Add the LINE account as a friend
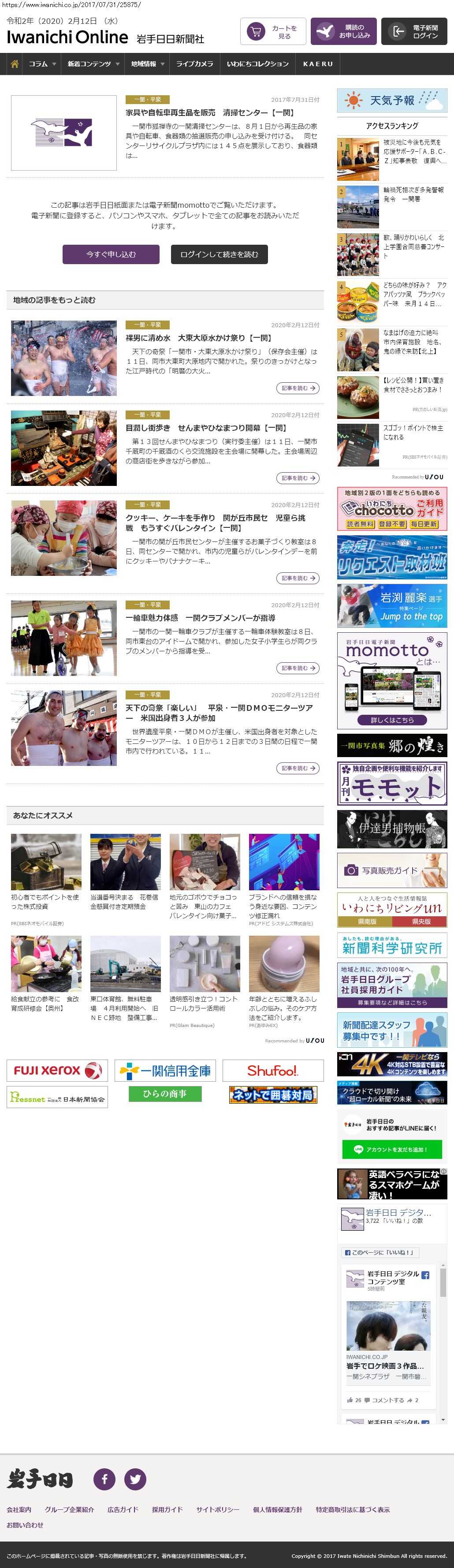454x1568 pixels. point(392,1149)
